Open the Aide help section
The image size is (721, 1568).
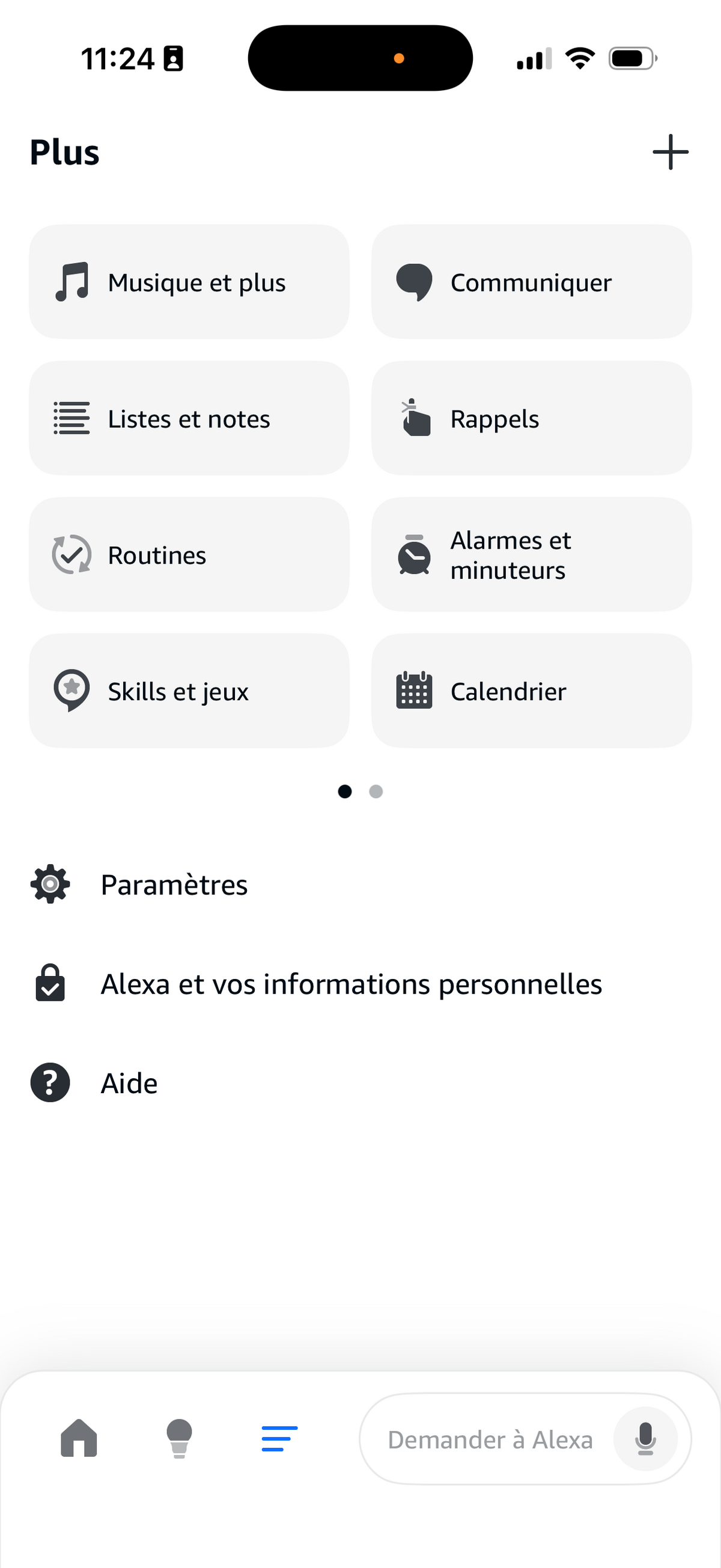coord(129,1082)
